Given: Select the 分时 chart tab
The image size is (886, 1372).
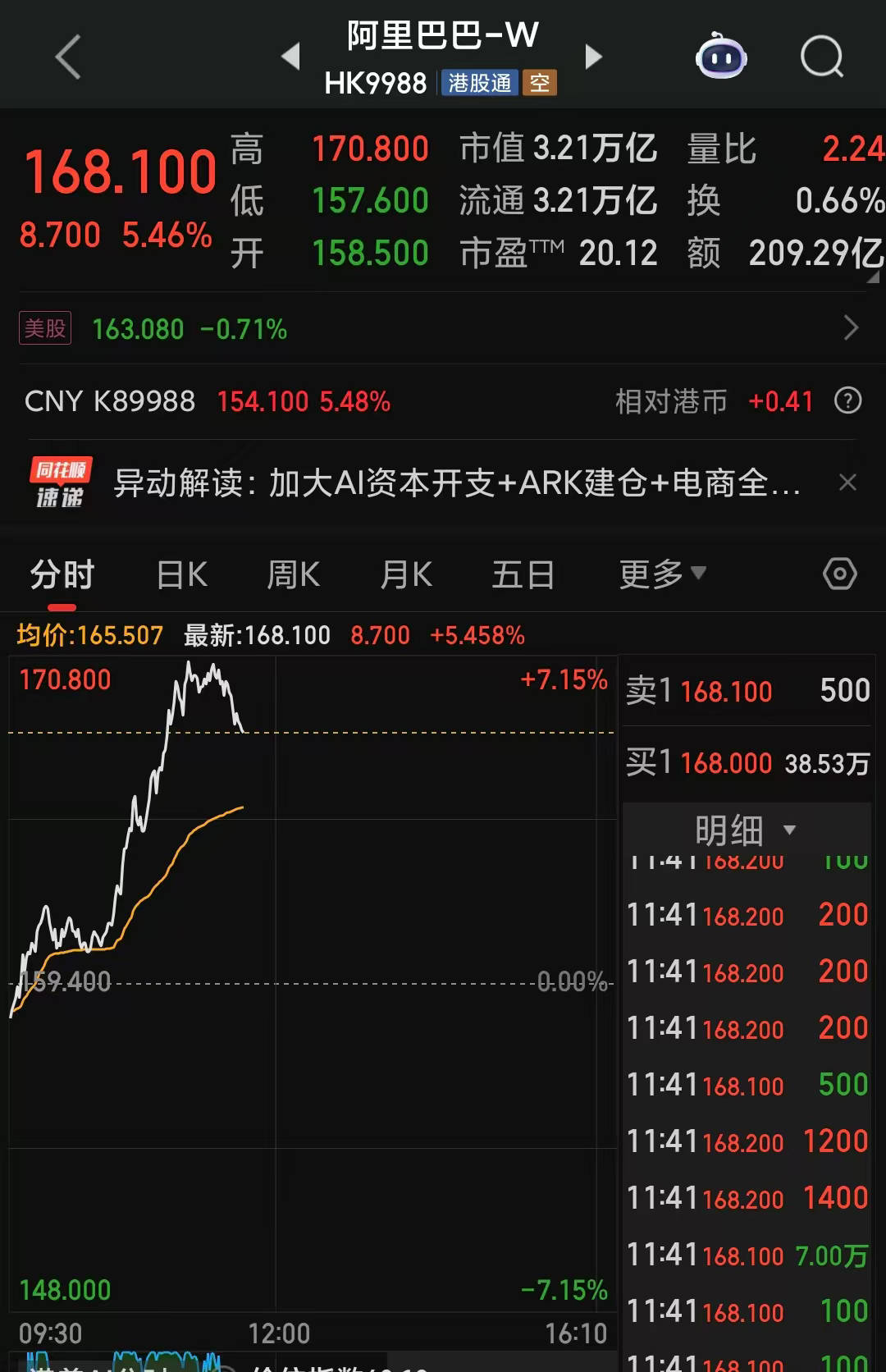Looking at the screenshot, I should click(62, 574).
